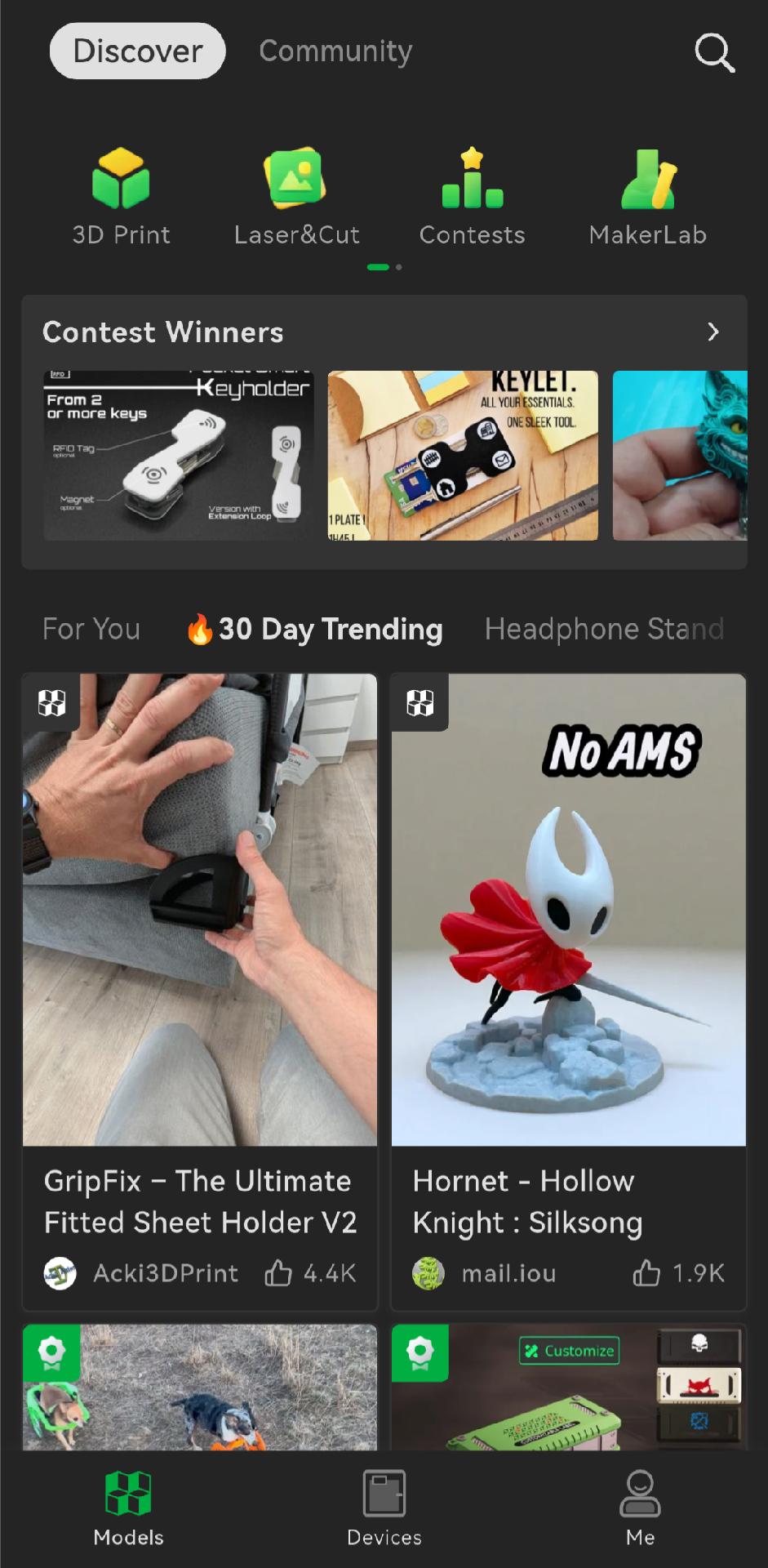768x1568 pixels.
Task: Open MakerLab
Action: (647, 197)
